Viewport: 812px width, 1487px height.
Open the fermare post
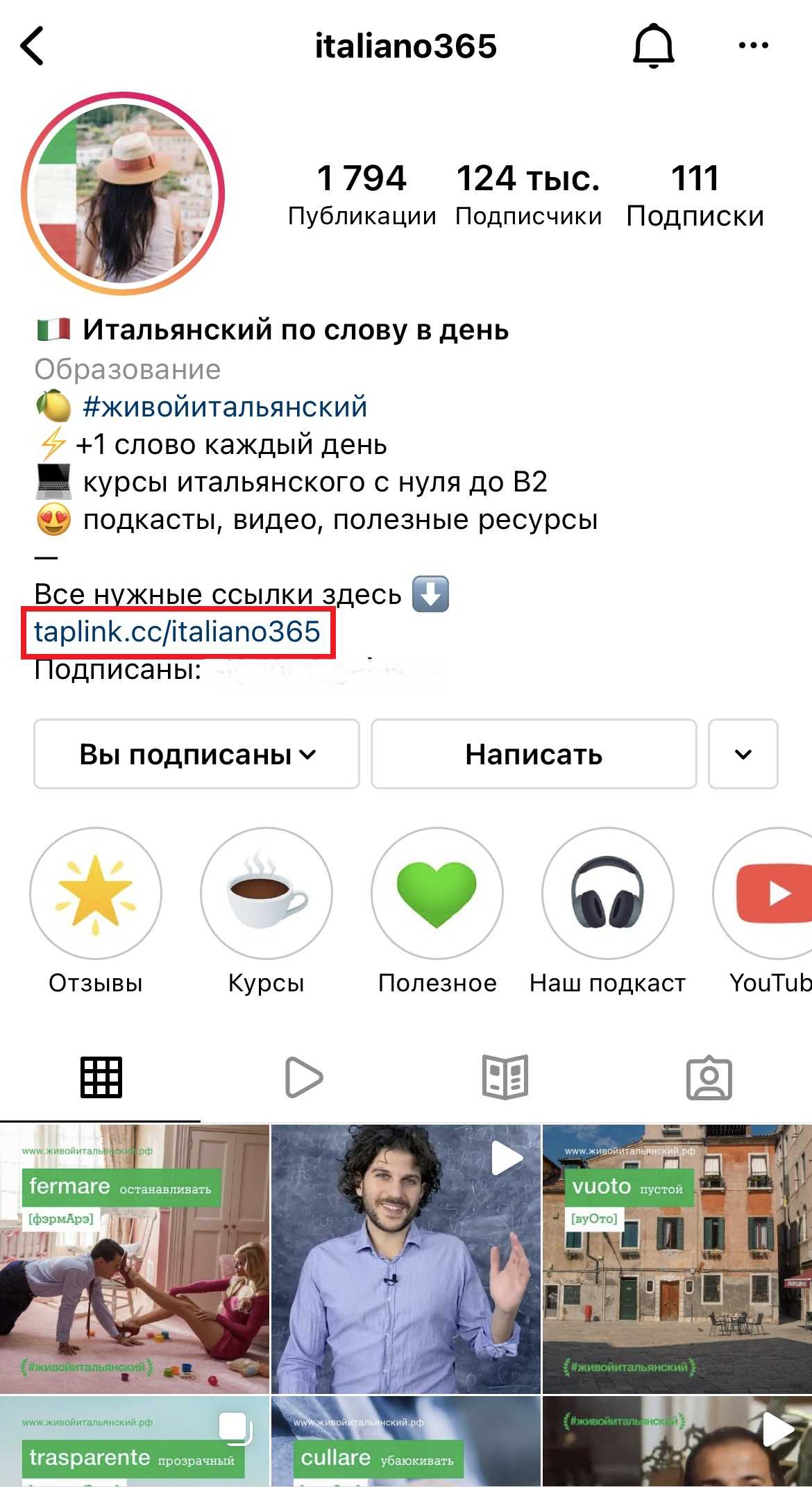point(134,1259)
